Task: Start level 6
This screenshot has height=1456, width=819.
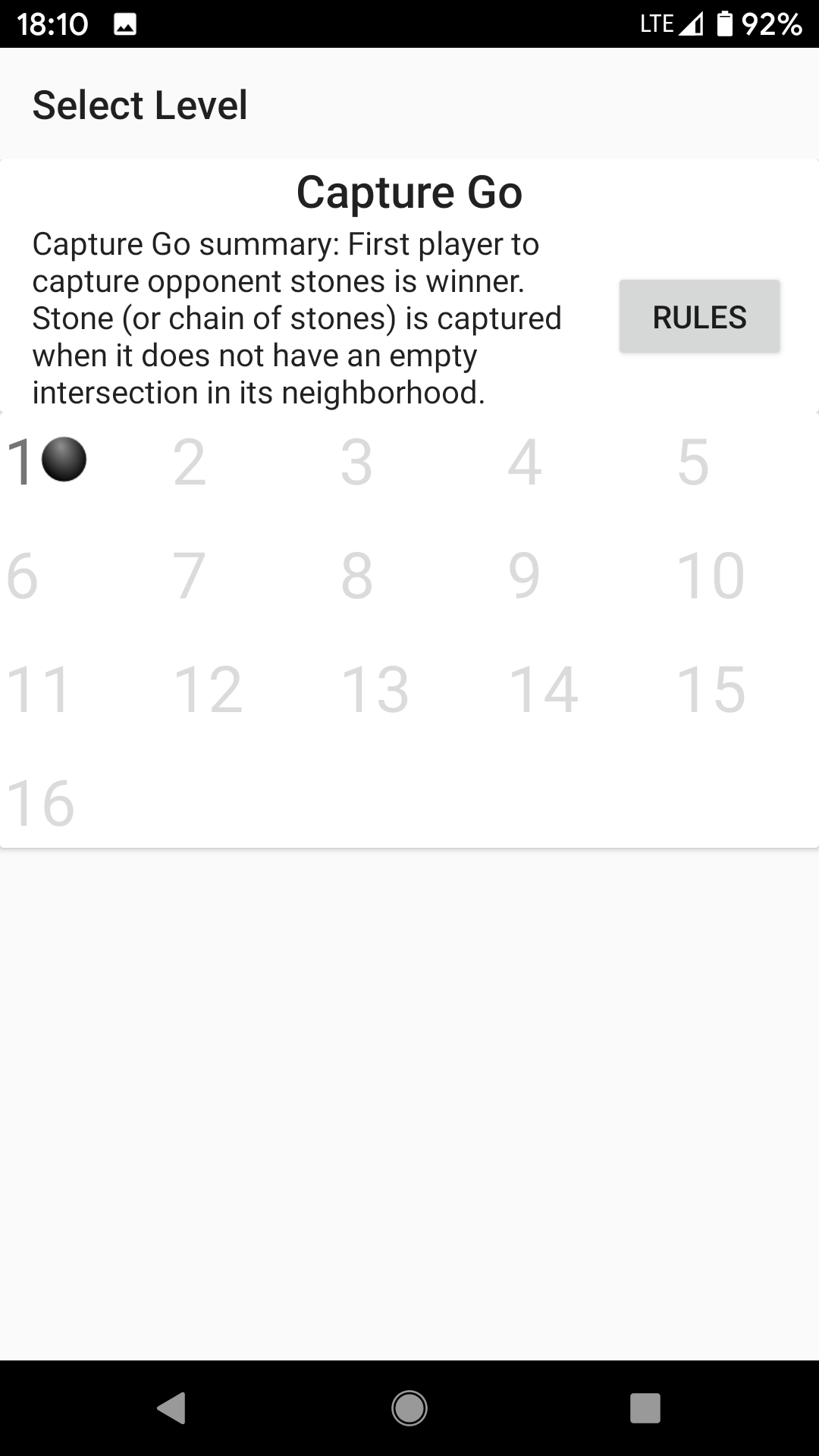Action: tap(23, 576)
